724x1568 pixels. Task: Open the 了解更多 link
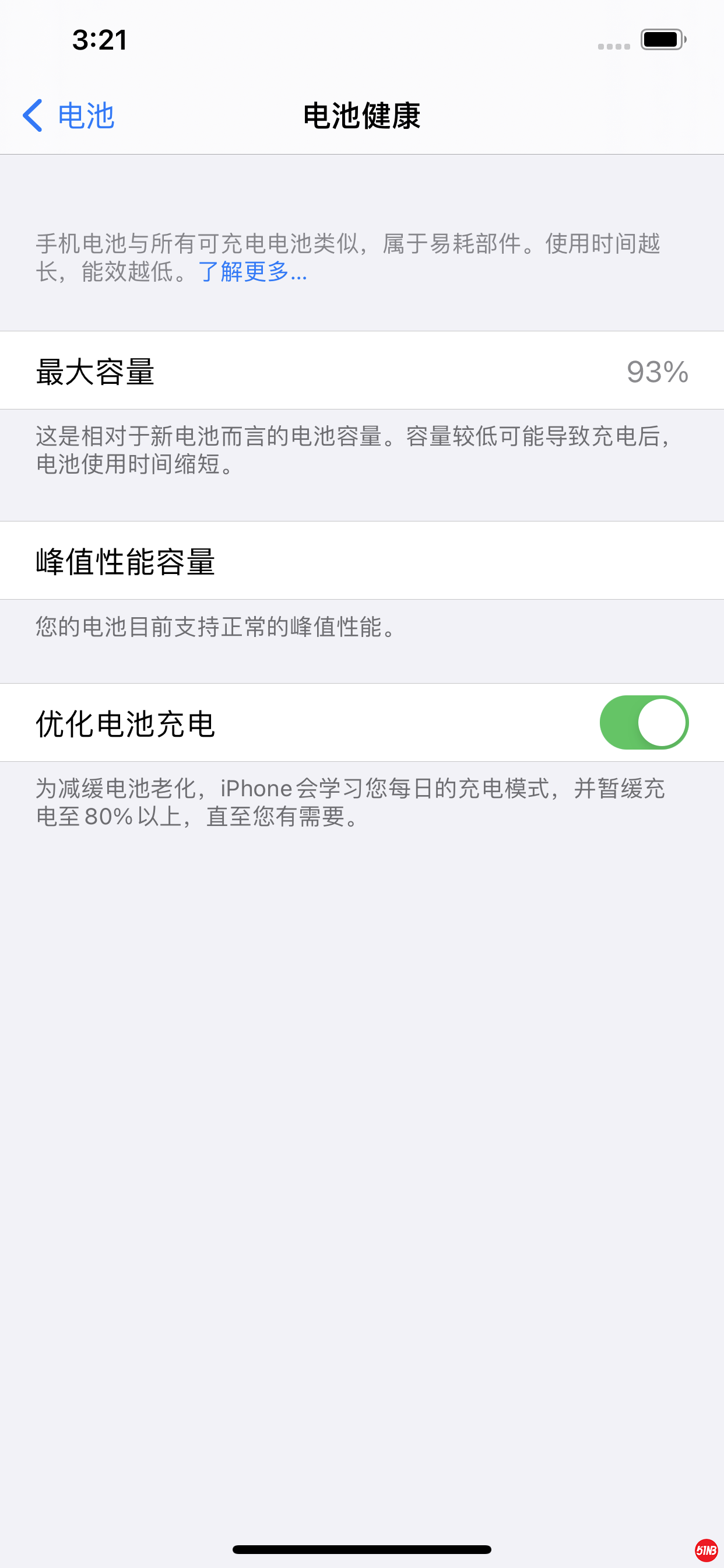tap(252, 272)
